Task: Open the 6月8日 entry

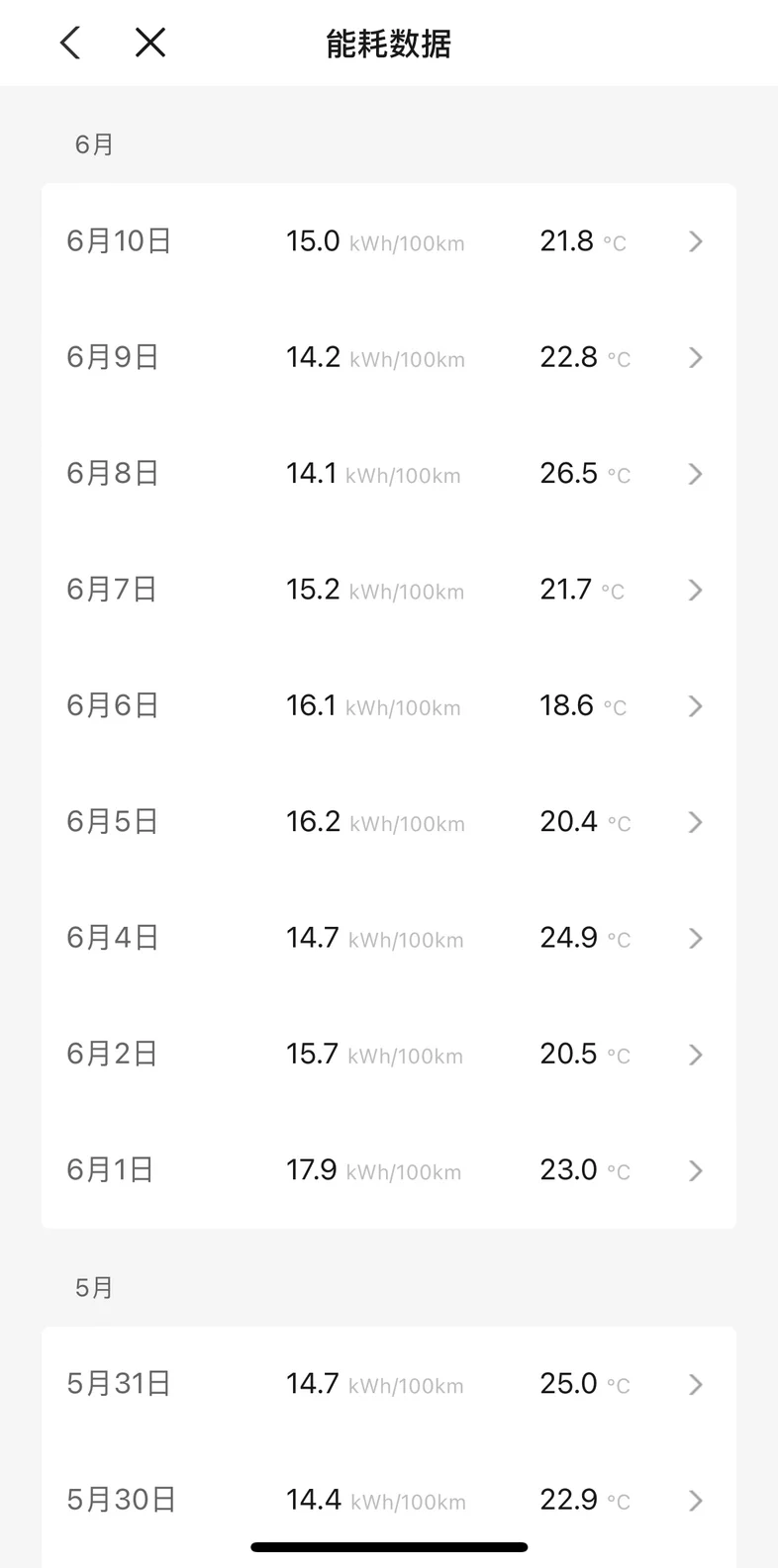Action: click(389, 474)
